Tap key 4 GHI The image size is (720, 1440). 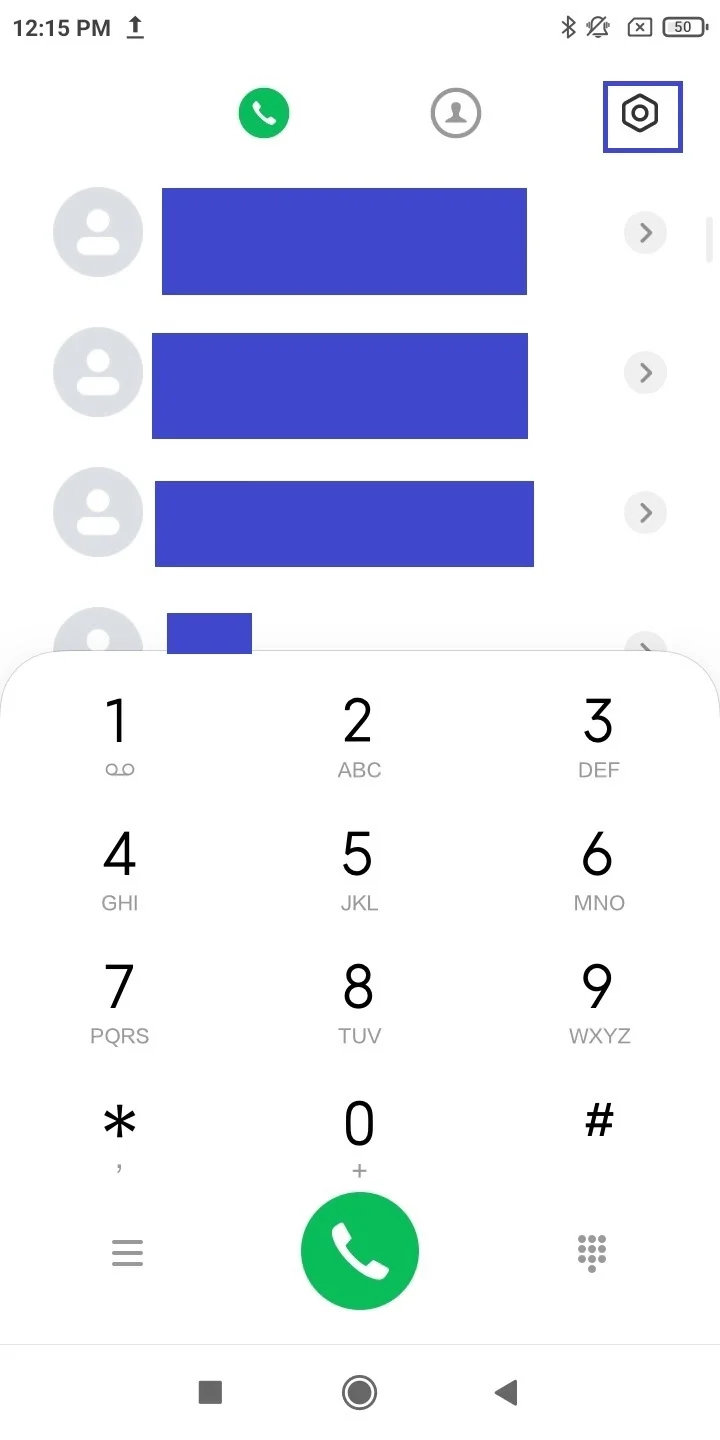119,868
